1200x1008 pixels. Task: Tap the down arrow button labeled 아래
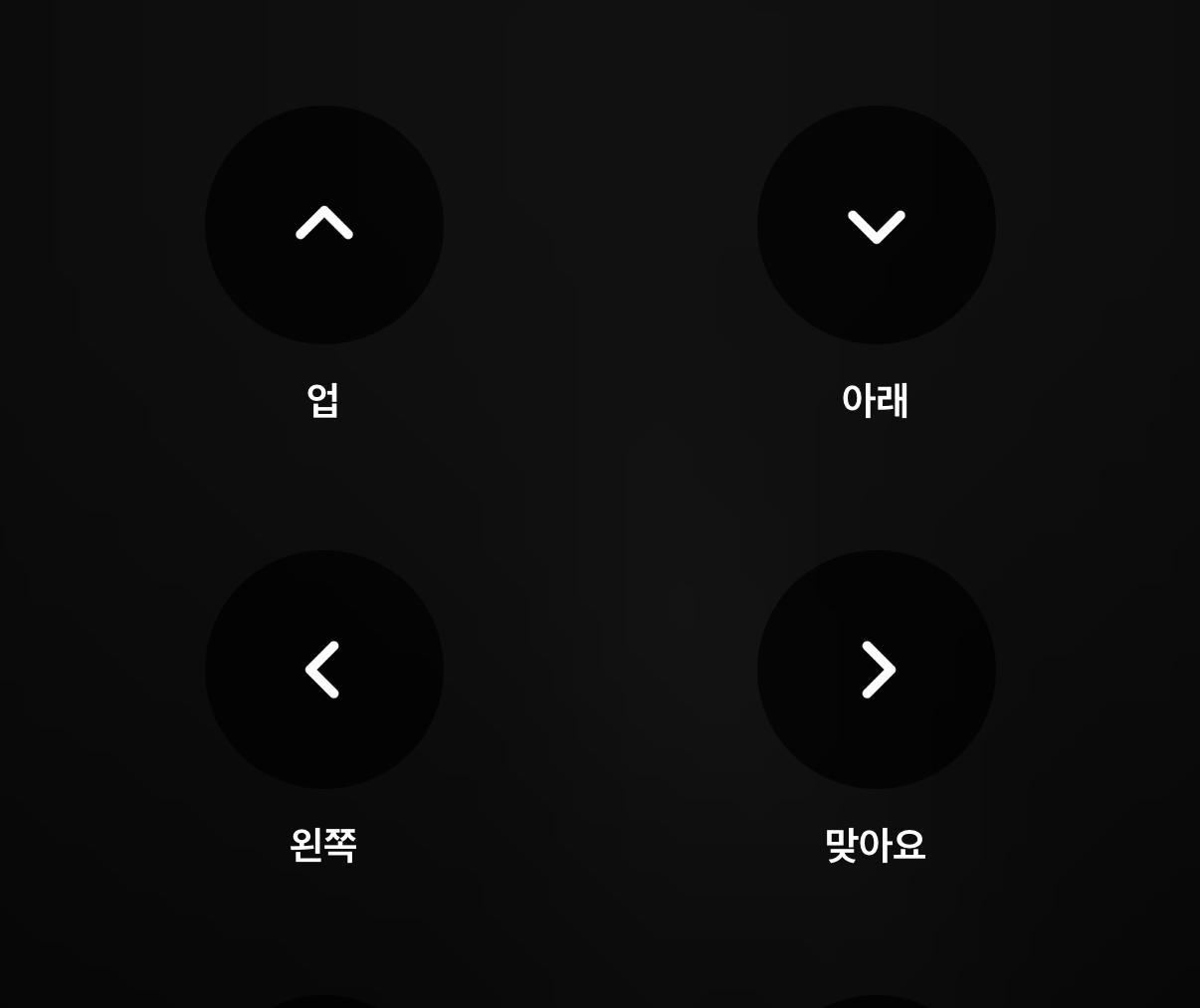876,225
